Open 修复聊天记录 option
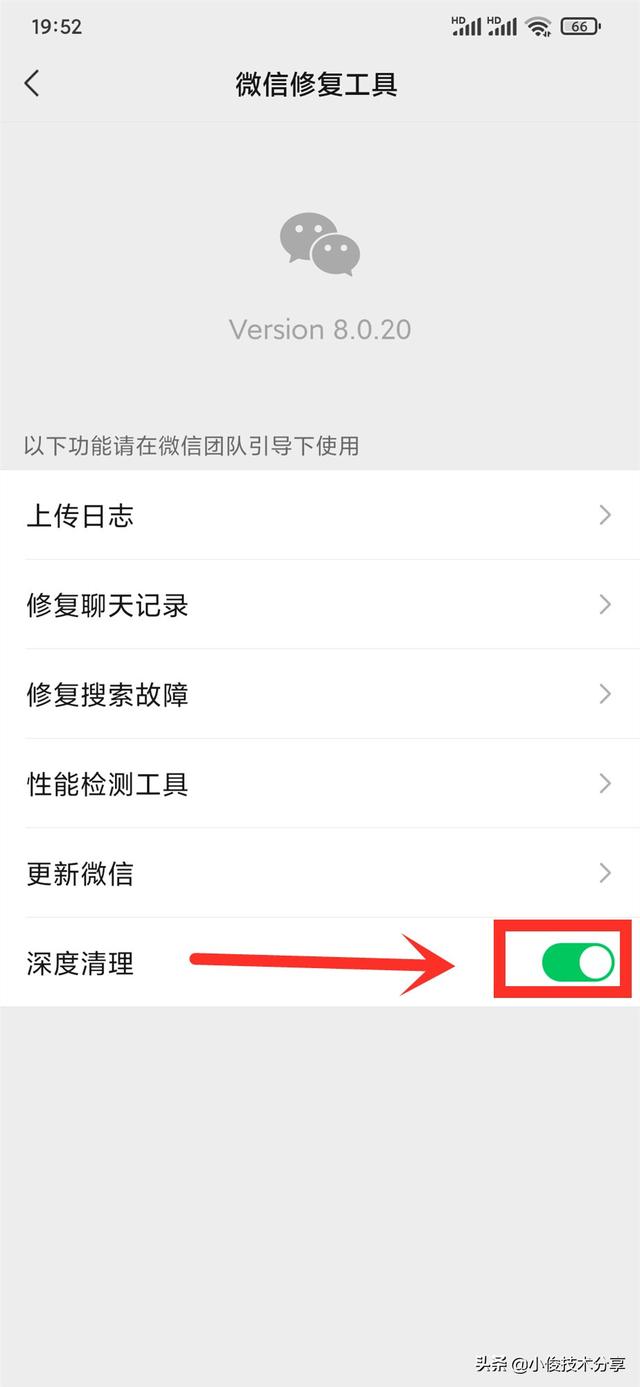The width and height of the screenshot is (640, 1387). pos(320,605)
